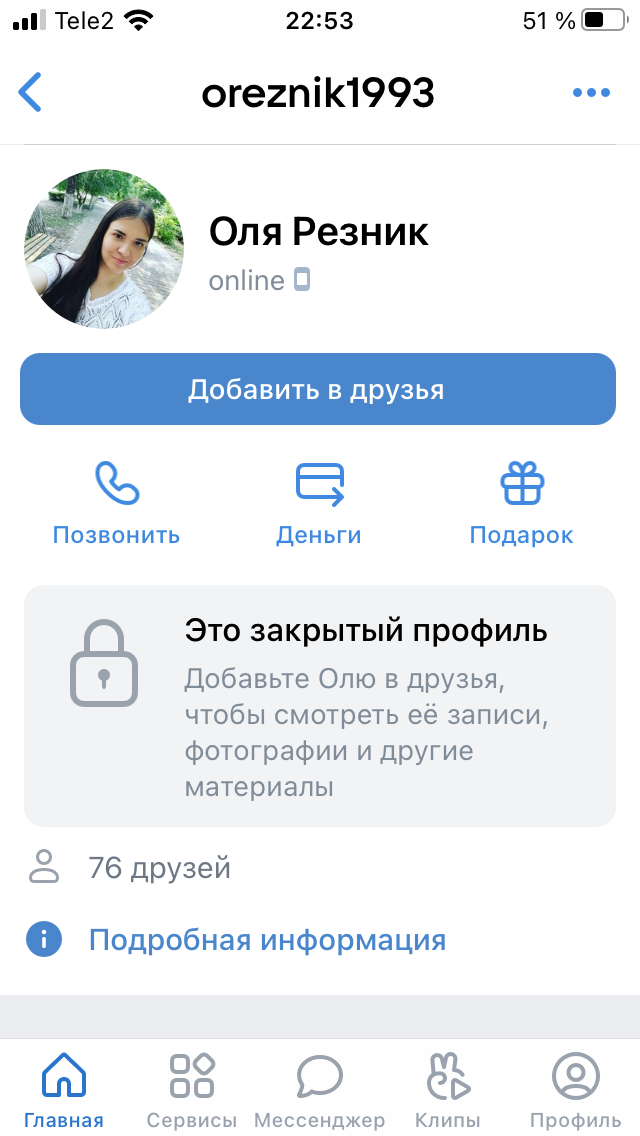Send money with Деньги

(x=319, y=504)
